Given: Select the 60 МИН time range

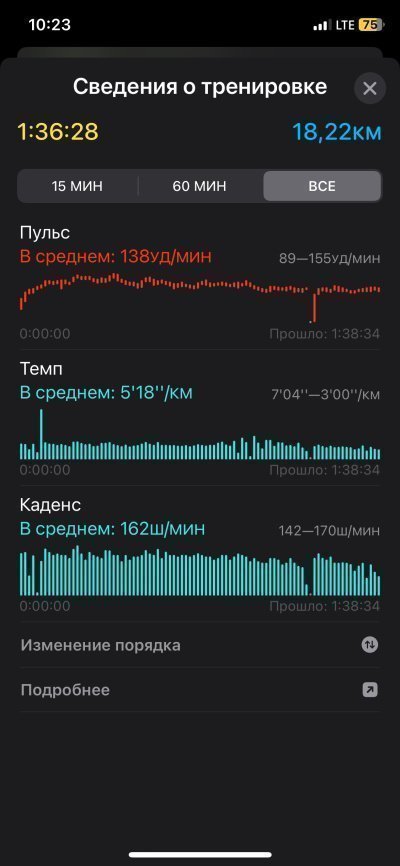Looking at the screenshot, I should click(199, 186).
